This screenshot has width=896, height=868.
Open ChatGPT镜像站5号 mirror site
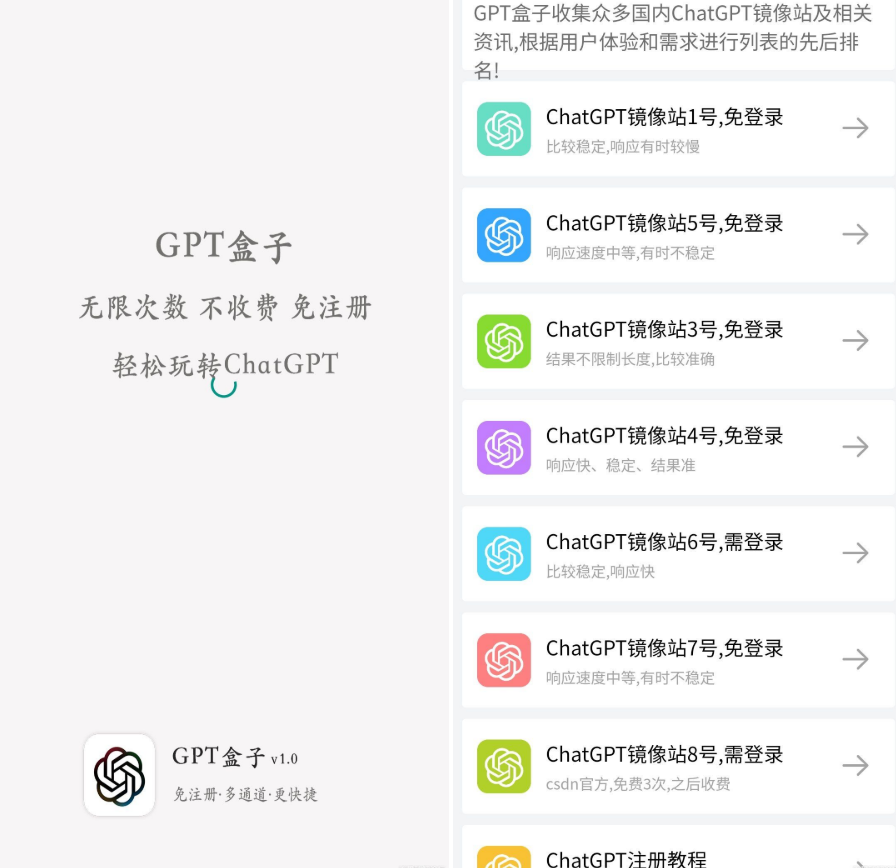click(677, 235)
